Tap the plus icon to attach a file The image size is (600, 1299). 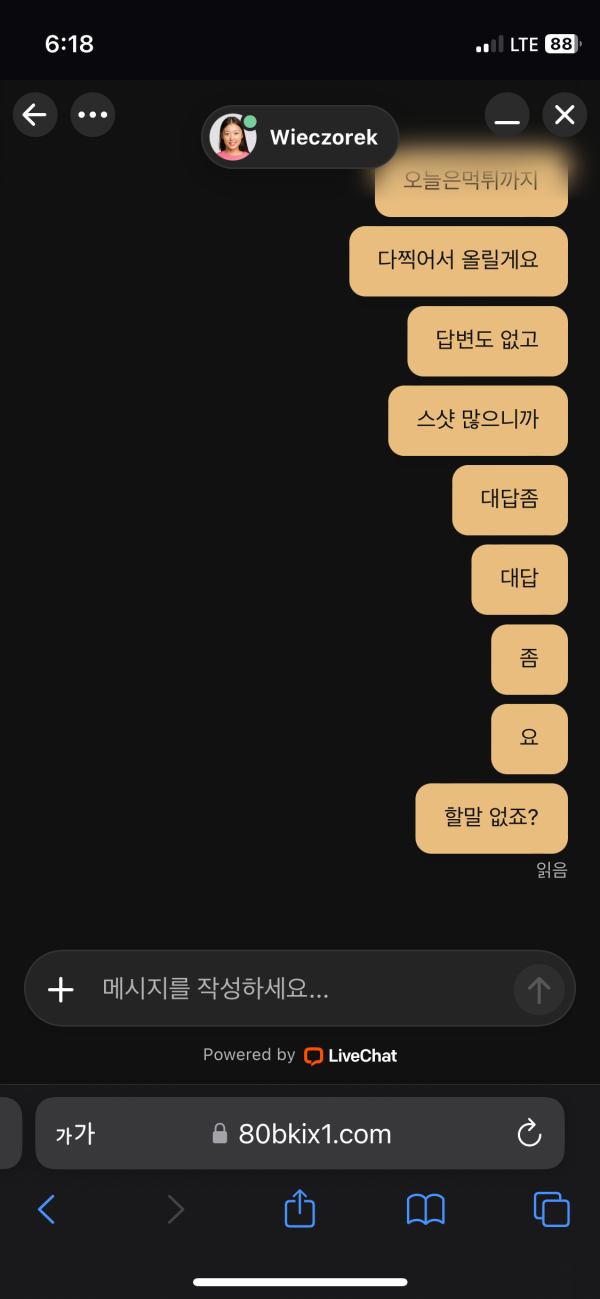tap(61, 989)
